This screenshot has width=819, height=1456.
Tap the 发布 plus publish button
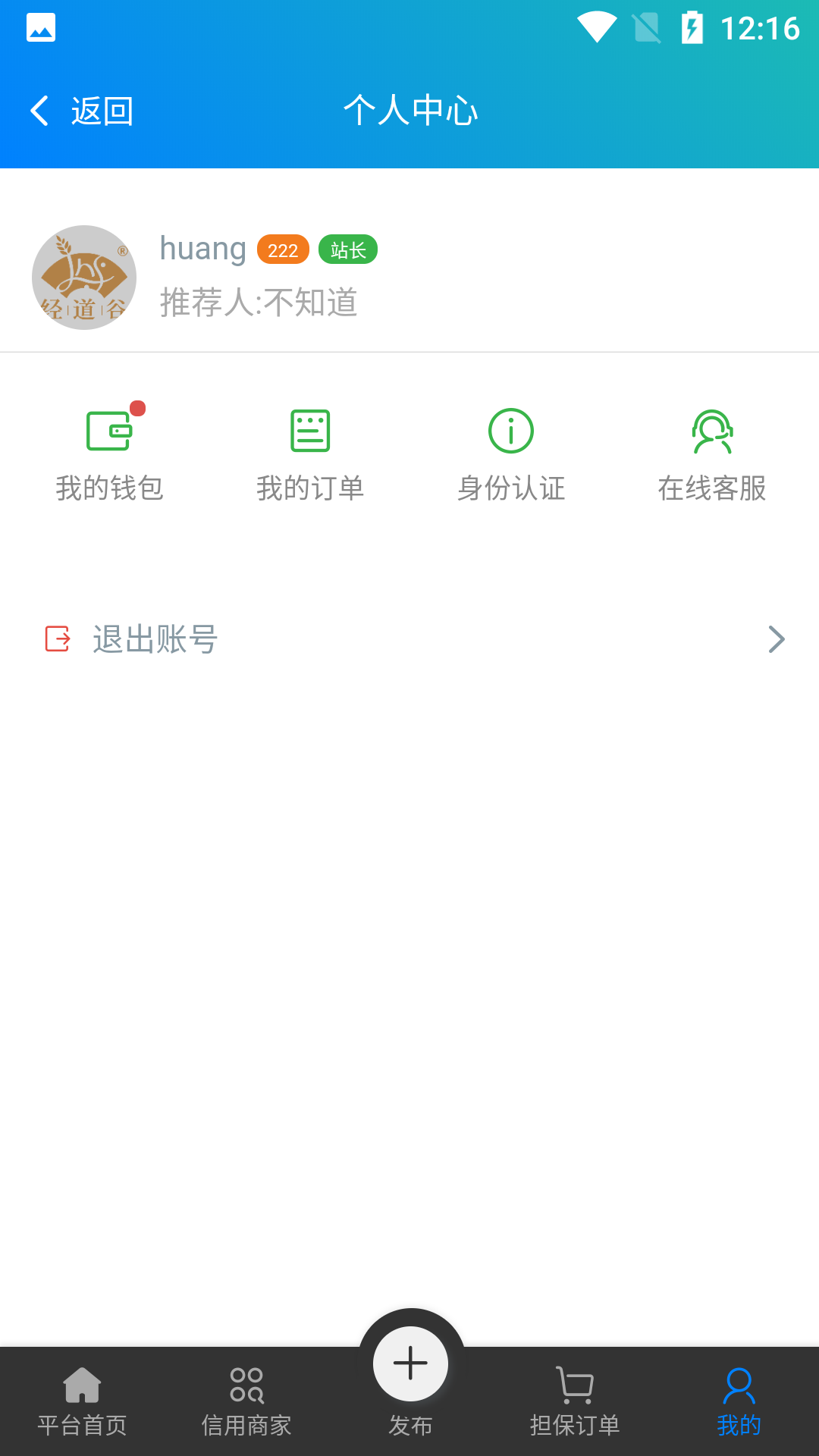point(409,1362)
